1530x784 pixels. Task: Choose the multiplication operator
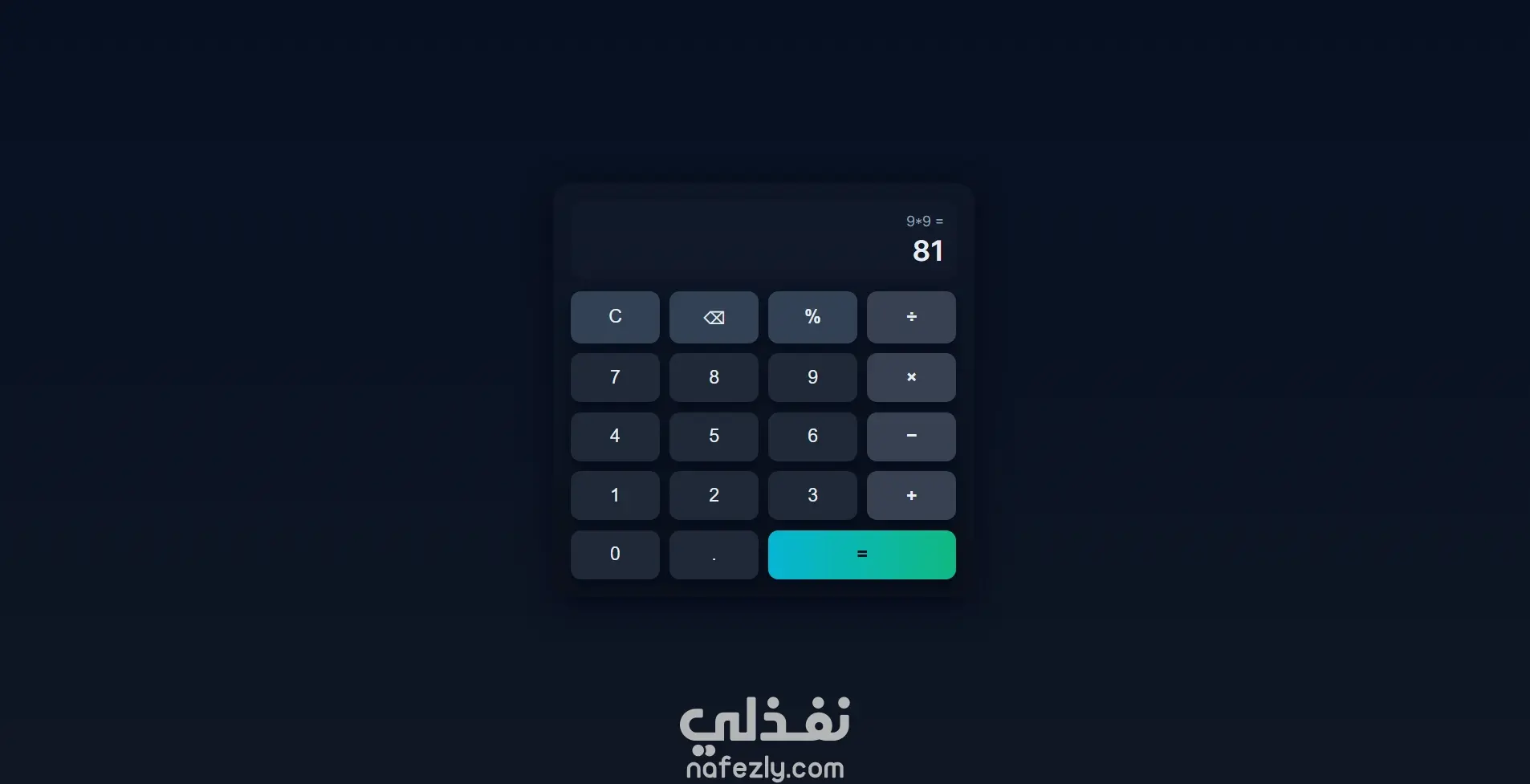pyautogui.click(x=911, y=377)
